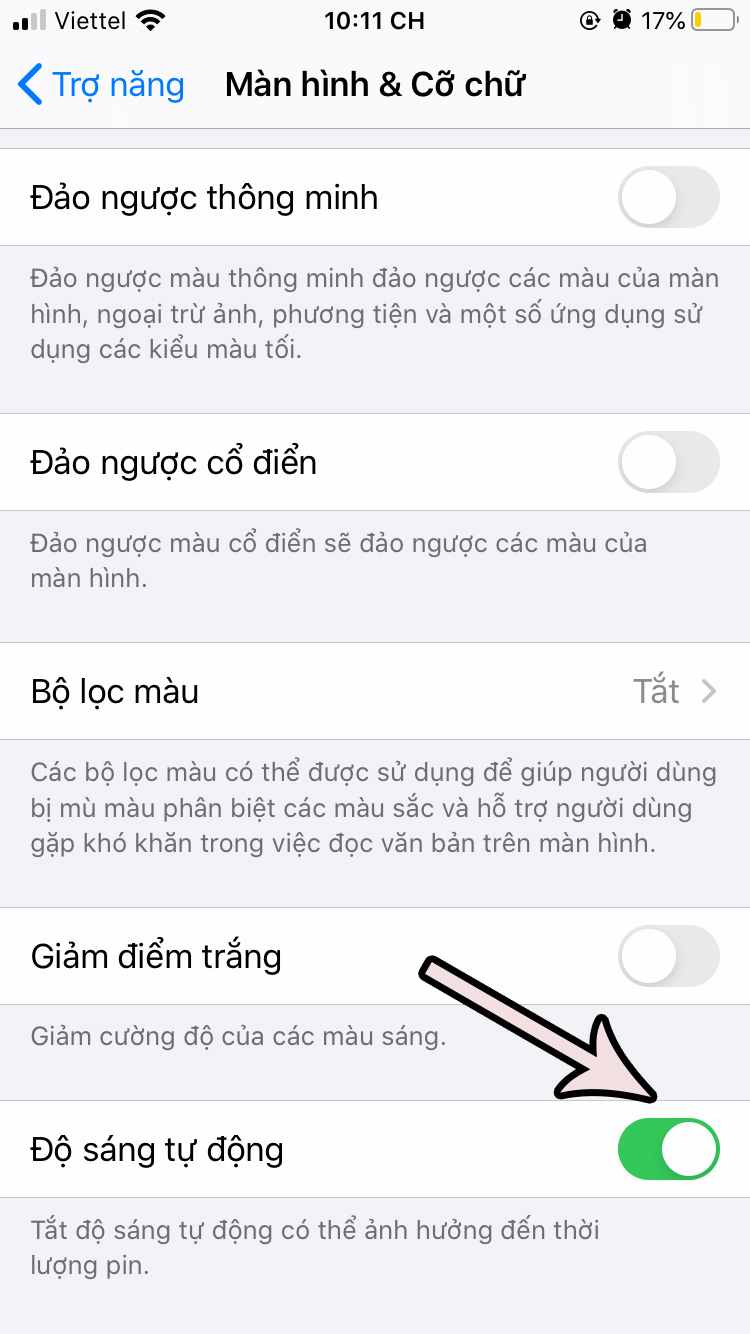The height and width of the screenshot is (1334, 750).
Task: Go back to Trợ năng
Action: [100, 85]
